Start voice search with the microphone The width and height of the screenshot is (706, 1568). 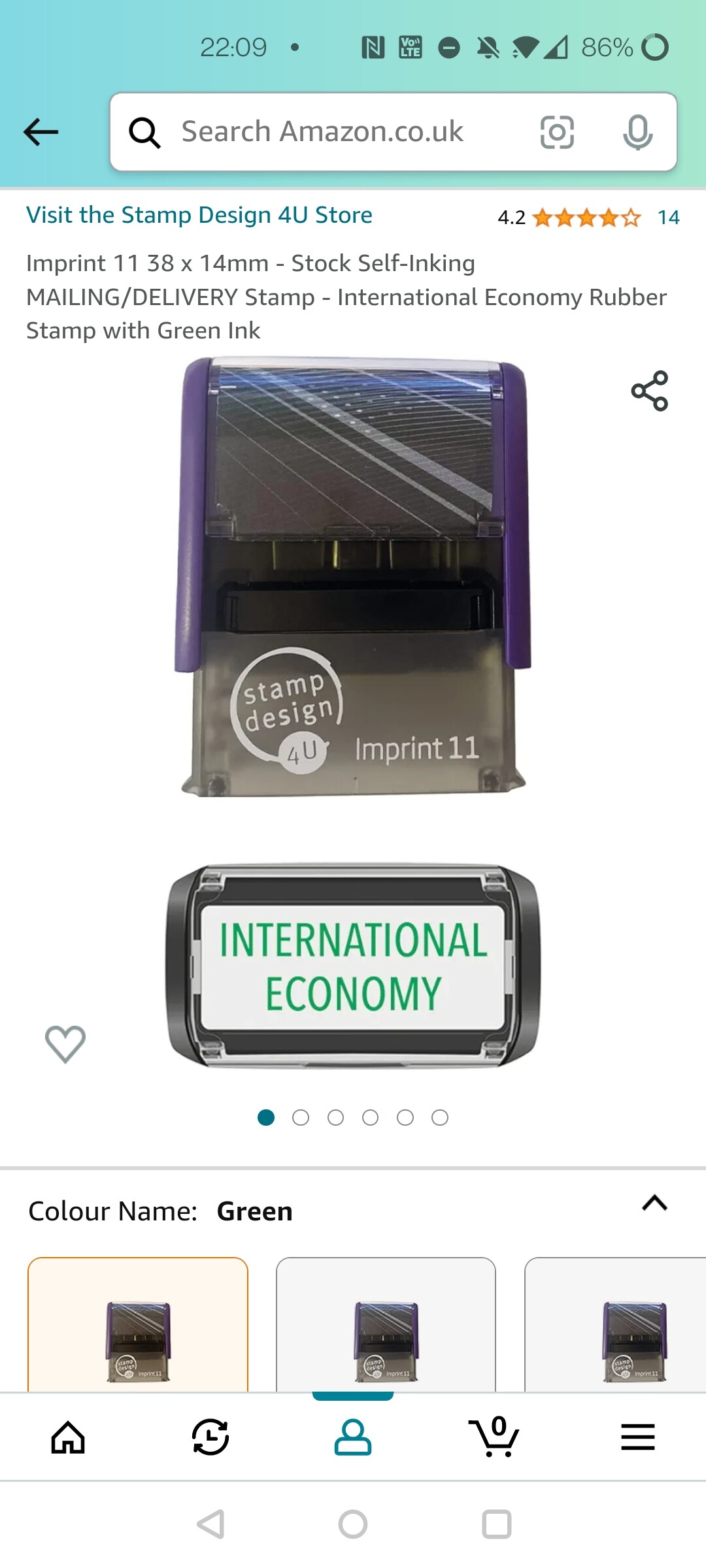(x=637, y=132)
